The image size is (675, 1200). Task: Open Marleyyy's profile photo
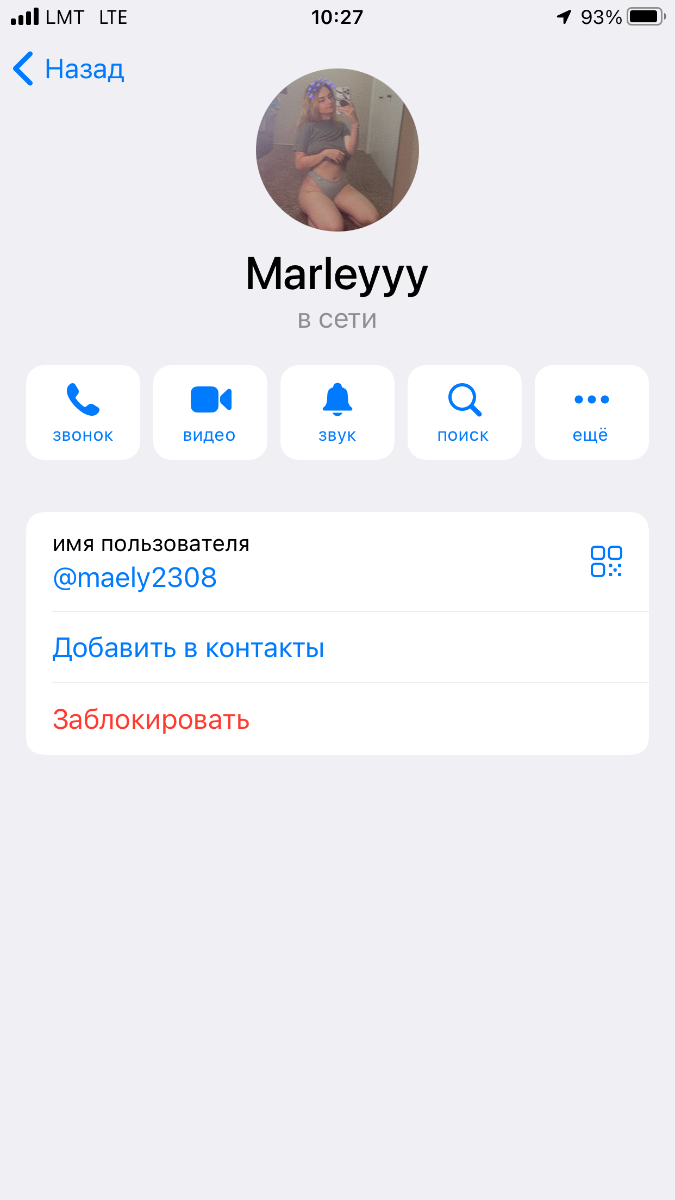[x=337, y=150]
